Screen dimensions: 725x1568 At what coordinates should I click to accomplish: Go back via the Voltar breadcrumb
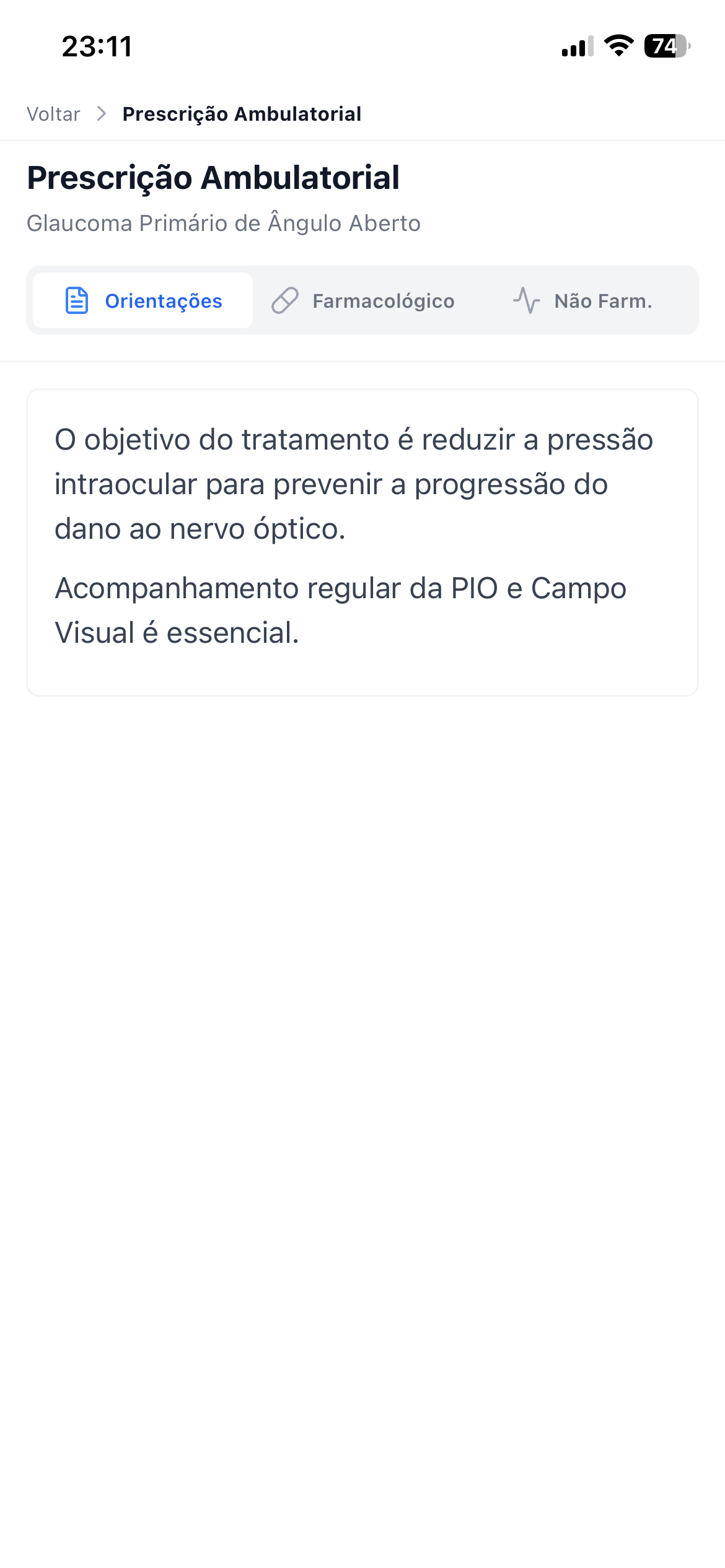53,114
